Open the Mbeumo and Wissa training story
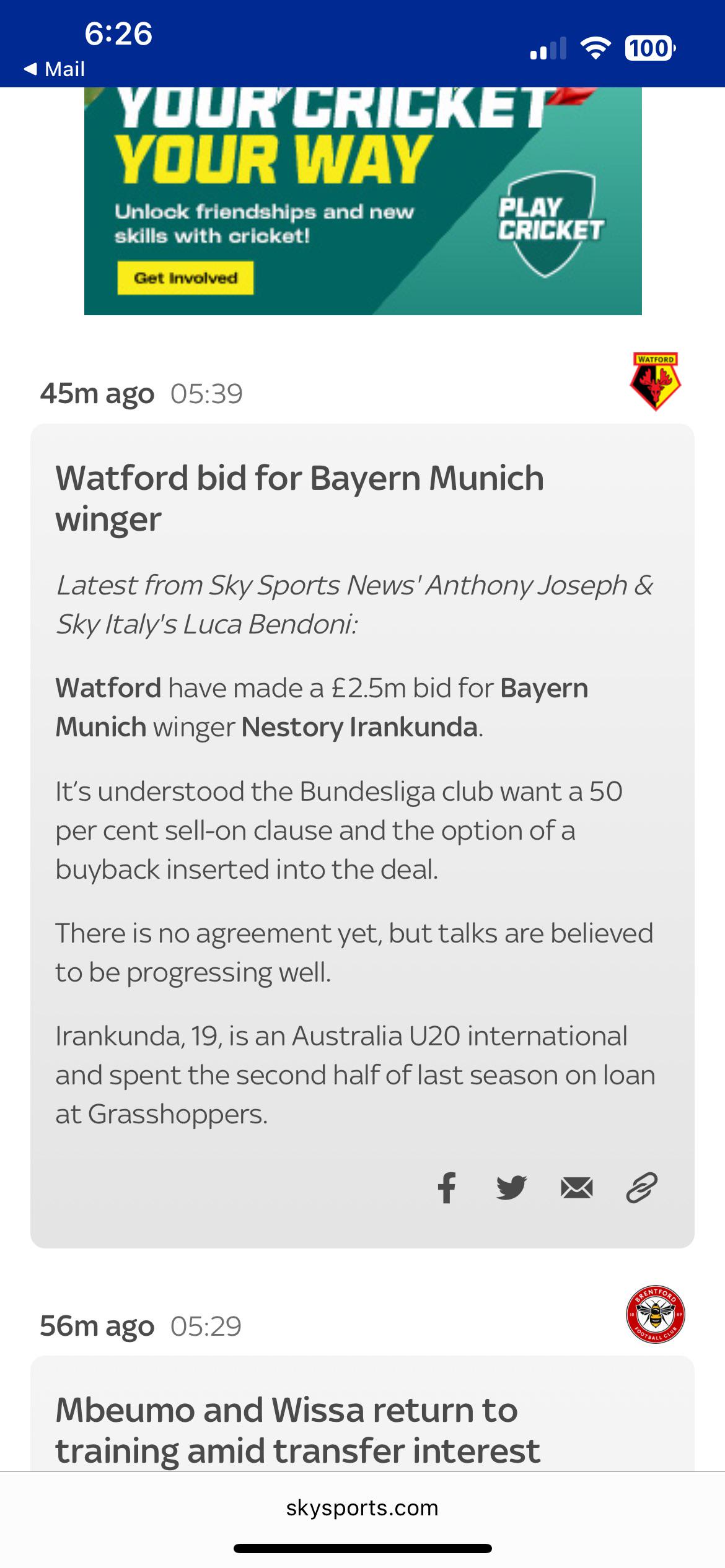 coord(297,1430)
